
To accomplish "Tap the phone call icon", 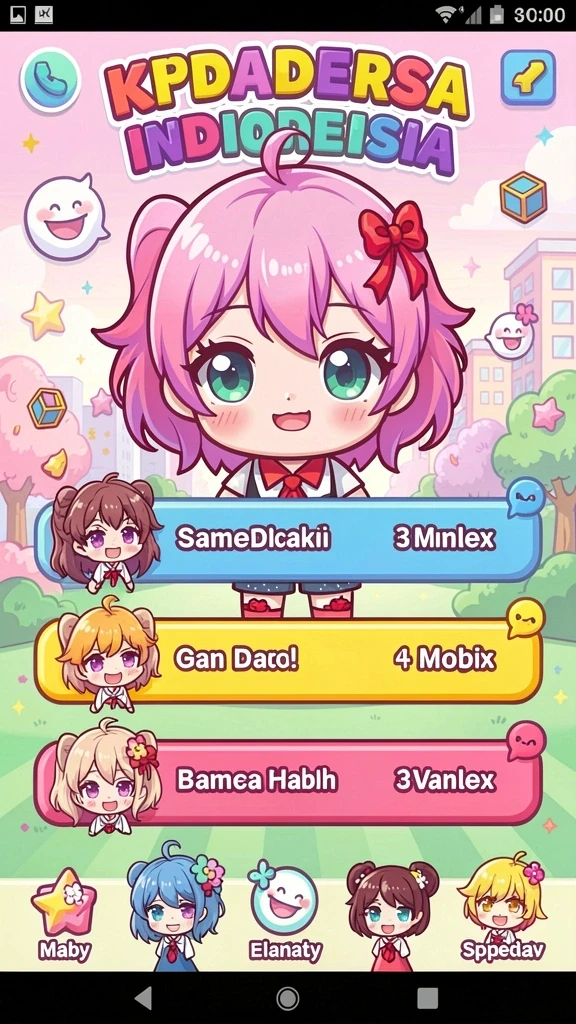I will coord(50,80).
